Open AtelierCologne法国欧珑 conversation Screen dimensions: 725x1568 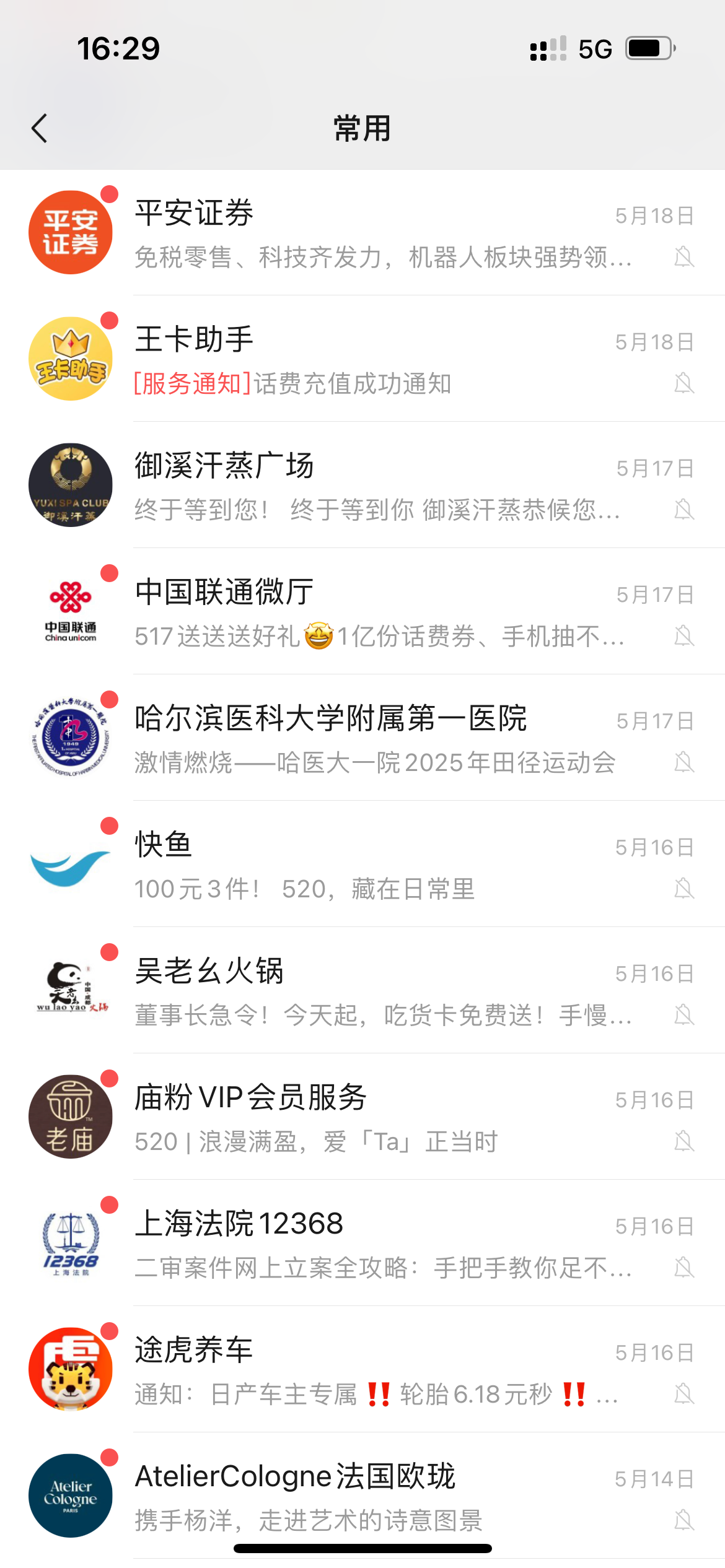click(372, 1496)
